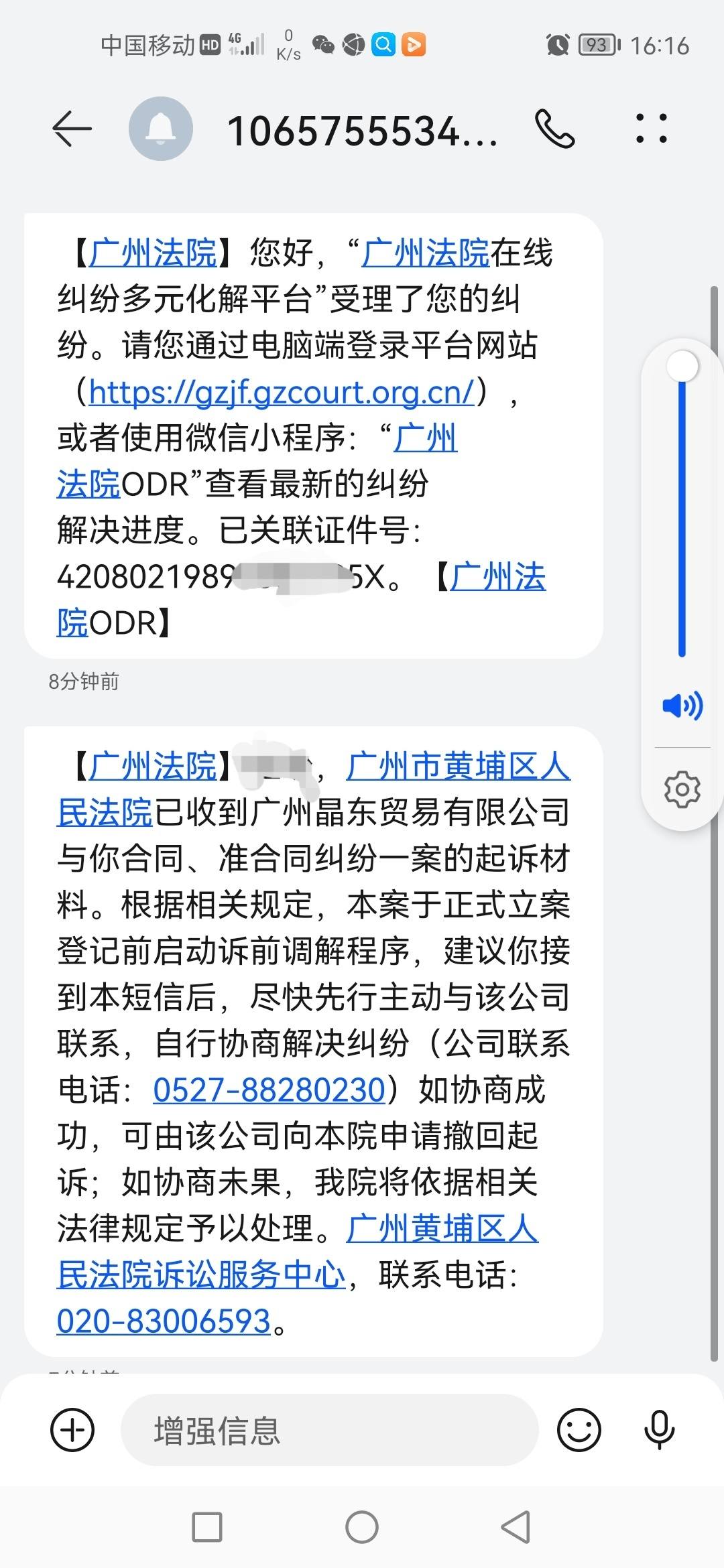Mute audio via the speaker icon
Viewport: 724px width, 1568px height.
[682, 705]
